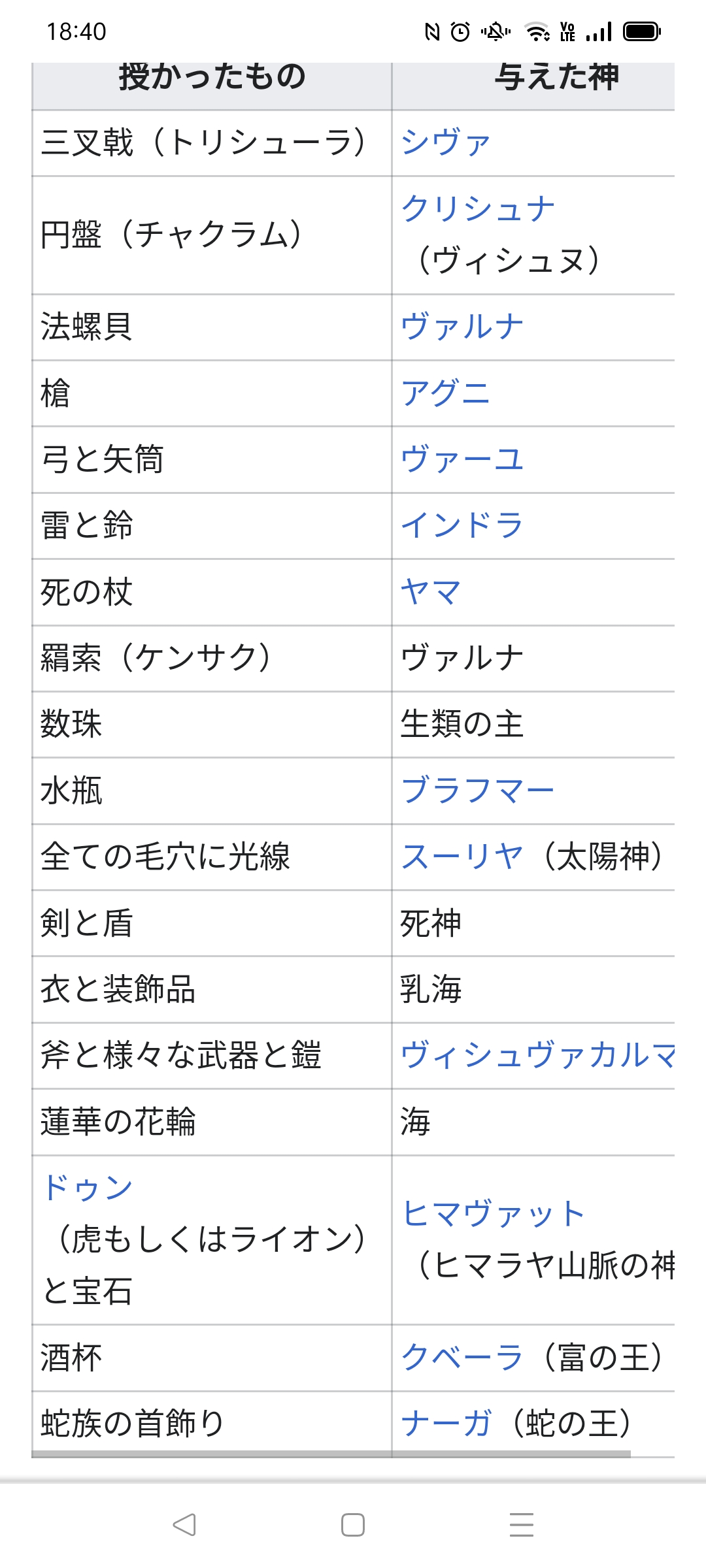Follow the ヴァーユ link

point(462,459)
